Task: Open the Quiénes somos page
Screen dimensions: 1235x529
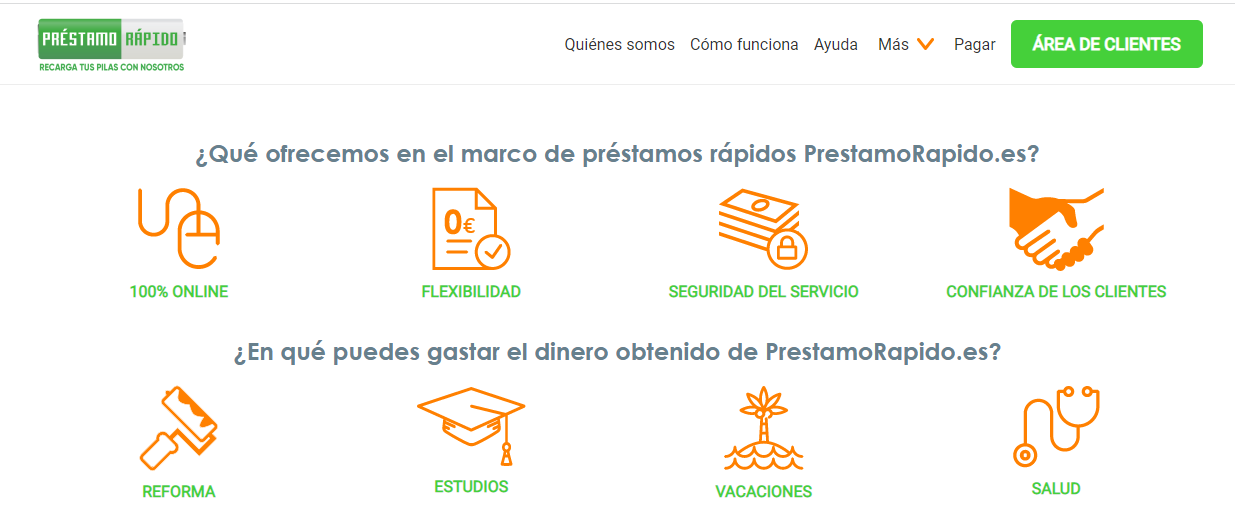Action: point(619,45)
